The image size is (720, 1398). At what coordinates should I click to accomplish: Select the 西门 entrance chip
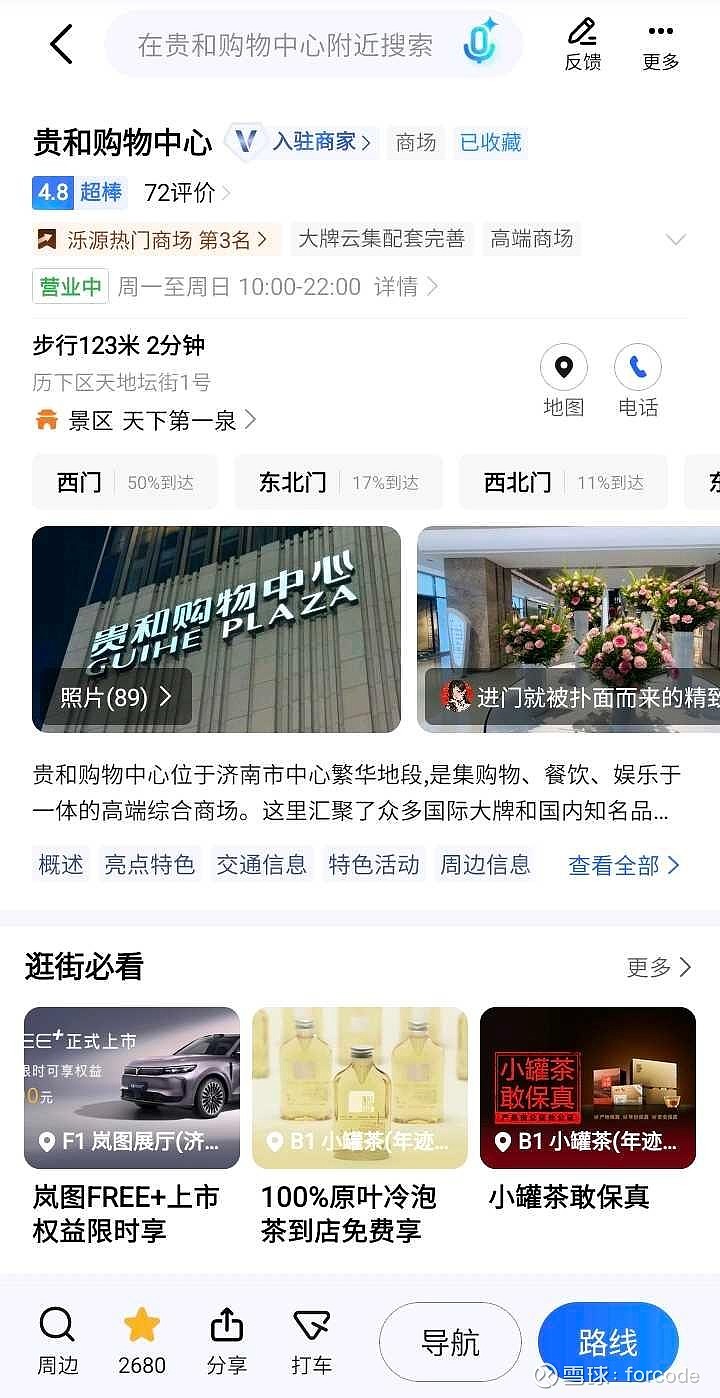click(x=125, y=483)
